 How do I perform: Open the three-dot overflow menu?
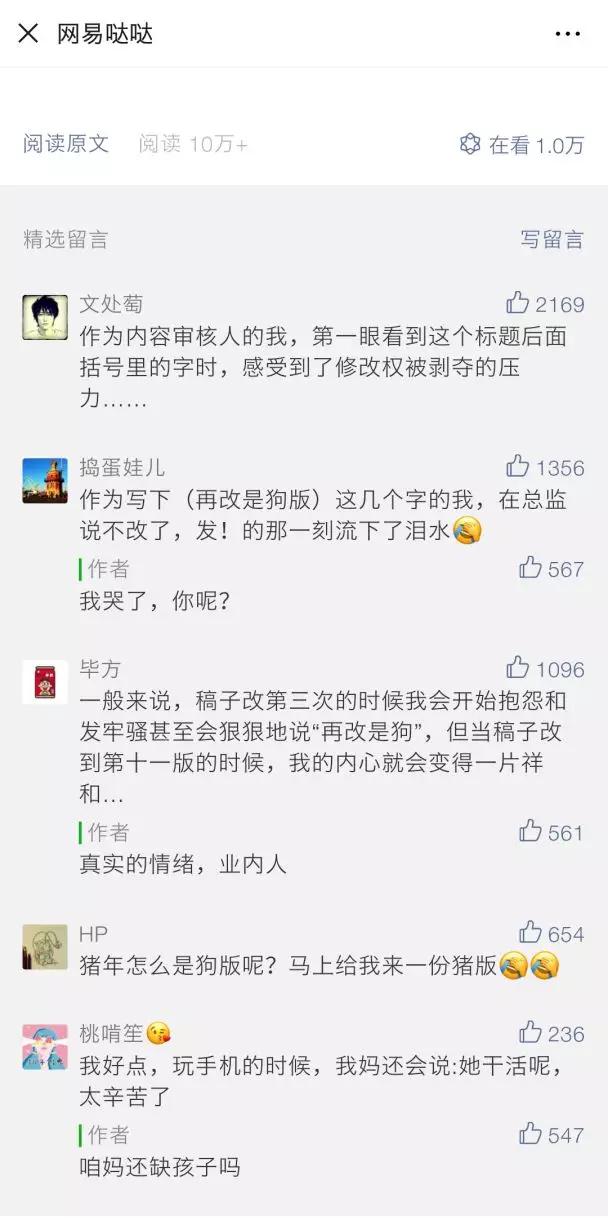[x=567, y=34]
